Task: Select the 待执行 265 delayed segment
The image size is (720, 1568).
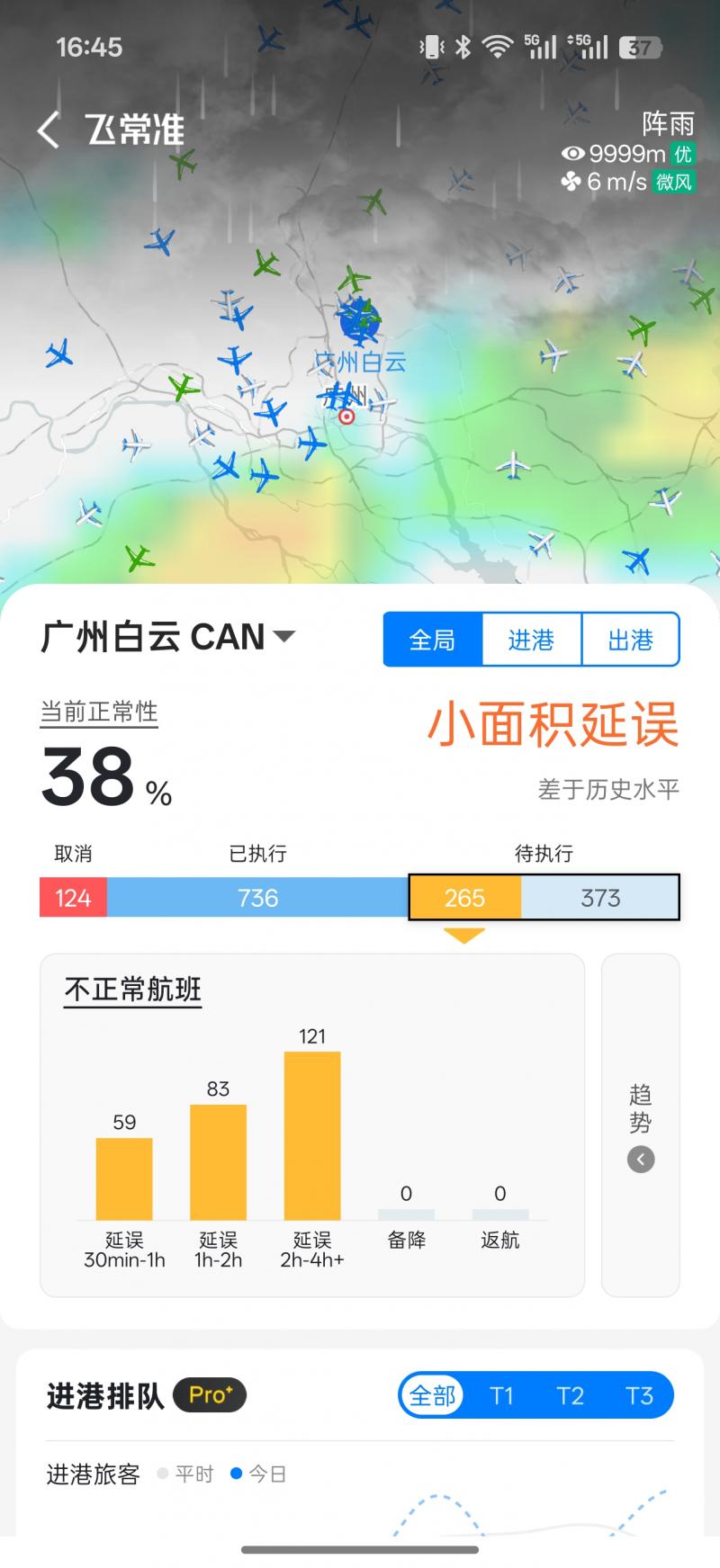Action: tap(464, 898)
